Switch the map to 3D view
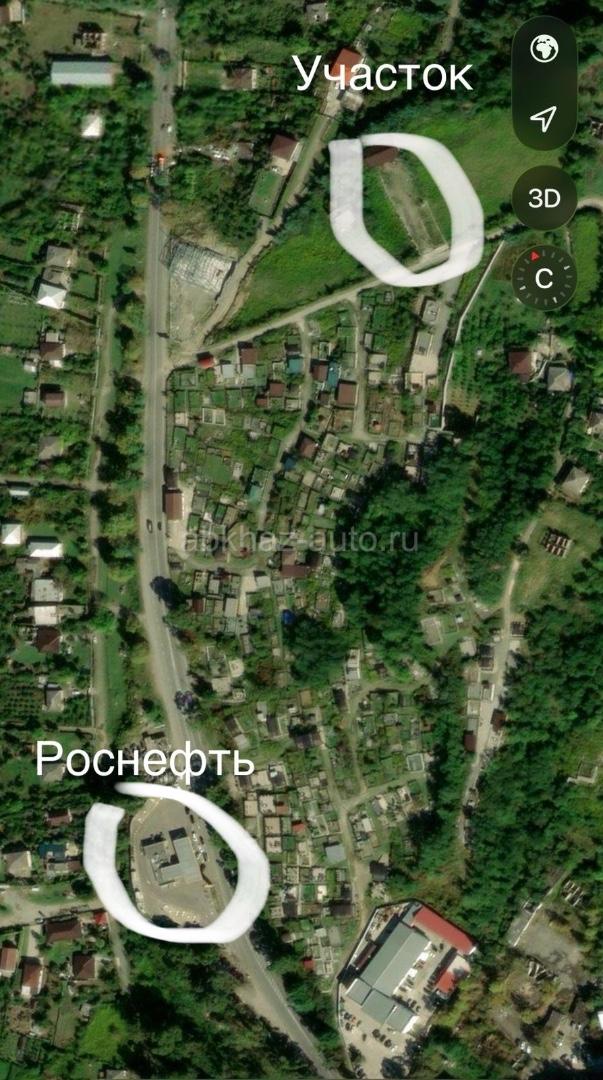Image resolution: width=603 pixels, height=1080 pixels. click(544, 198)
